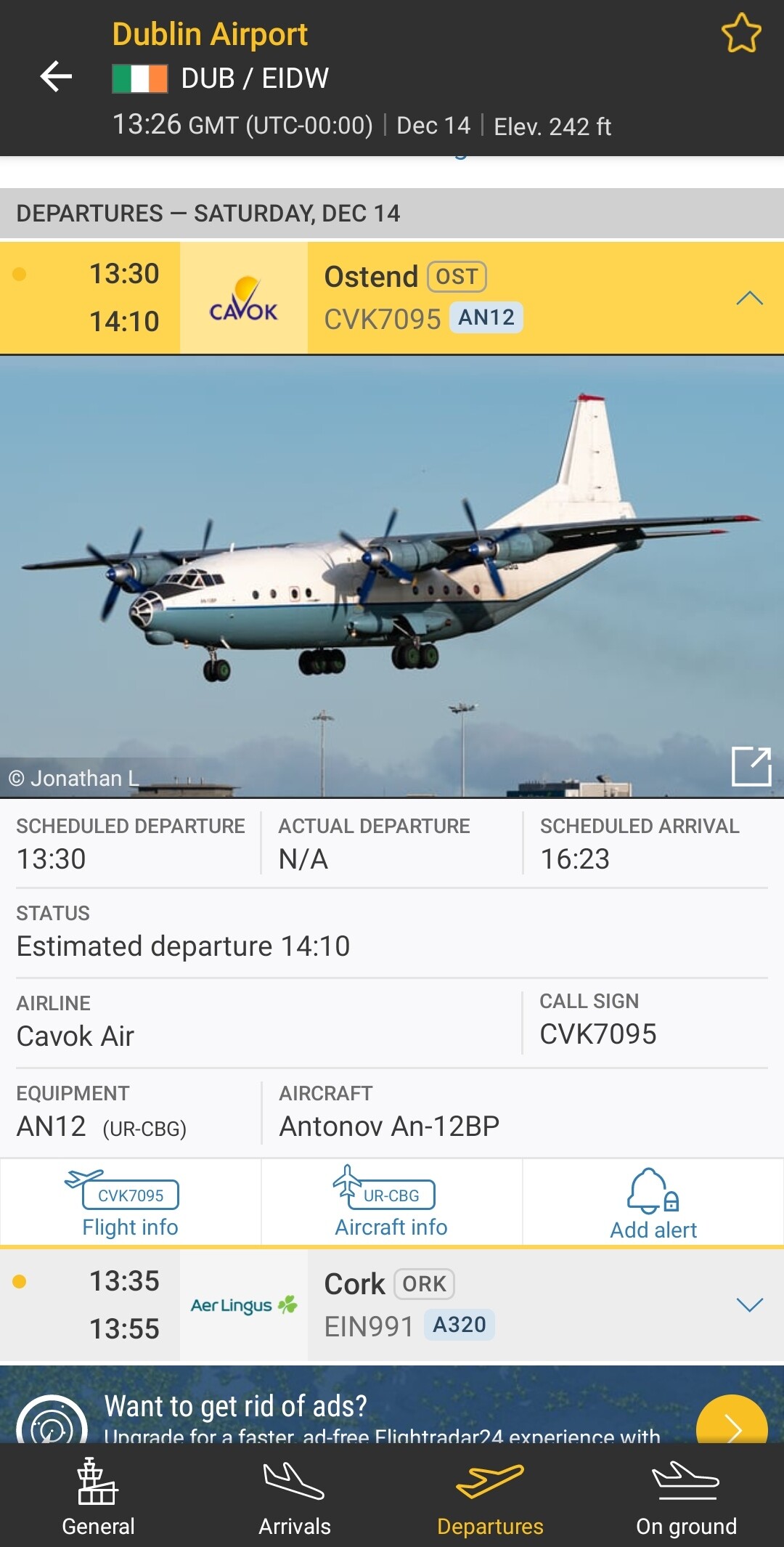Image resolution: width=784 pixels, height=1547 pixels.
Task: Add alert for this flight
Action: coord(653,1203)
